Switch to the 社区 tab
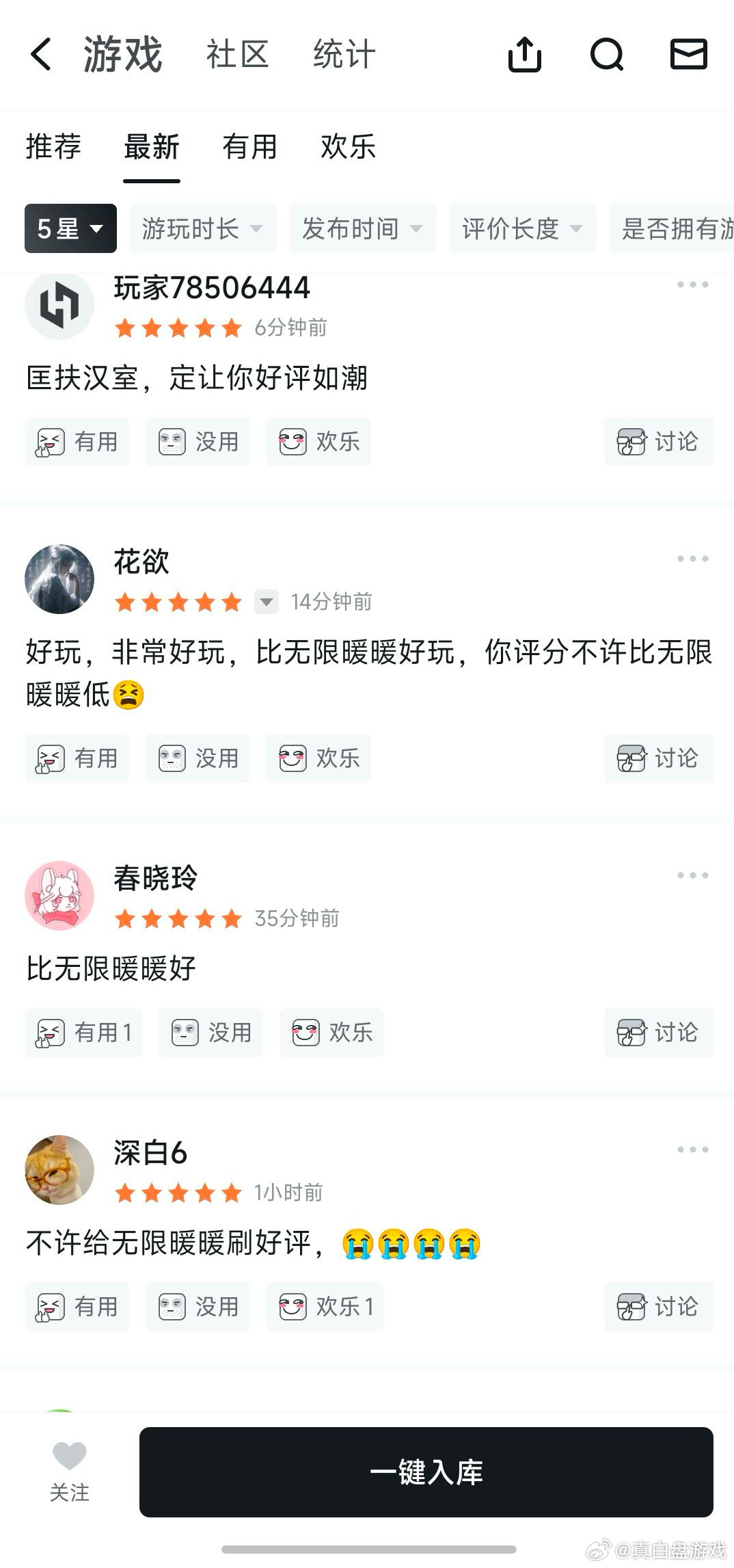This screenshot has width=734, height=1568. tap(237, 54)
